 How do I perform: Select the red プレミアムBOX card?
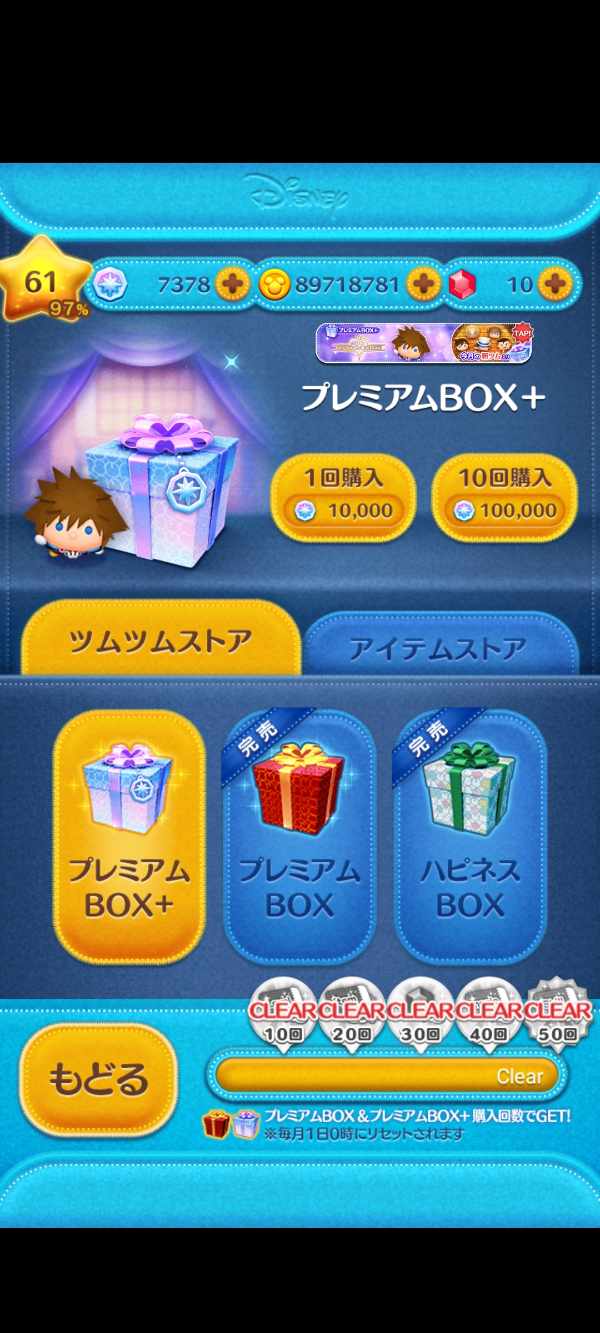pos(298,835)
